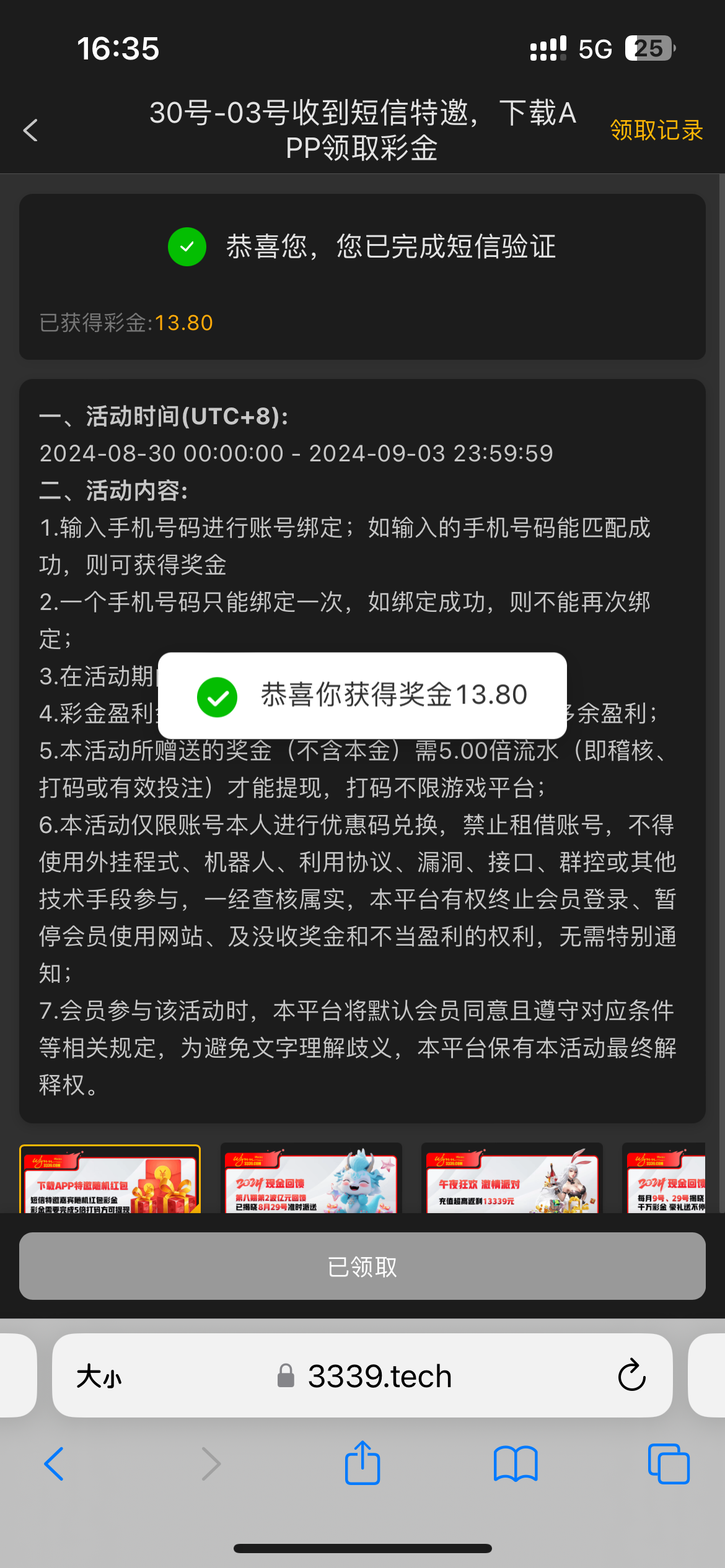Open the 大小 page settings menu
This screenshot has height=1568, width=725.
point(99,1377)
